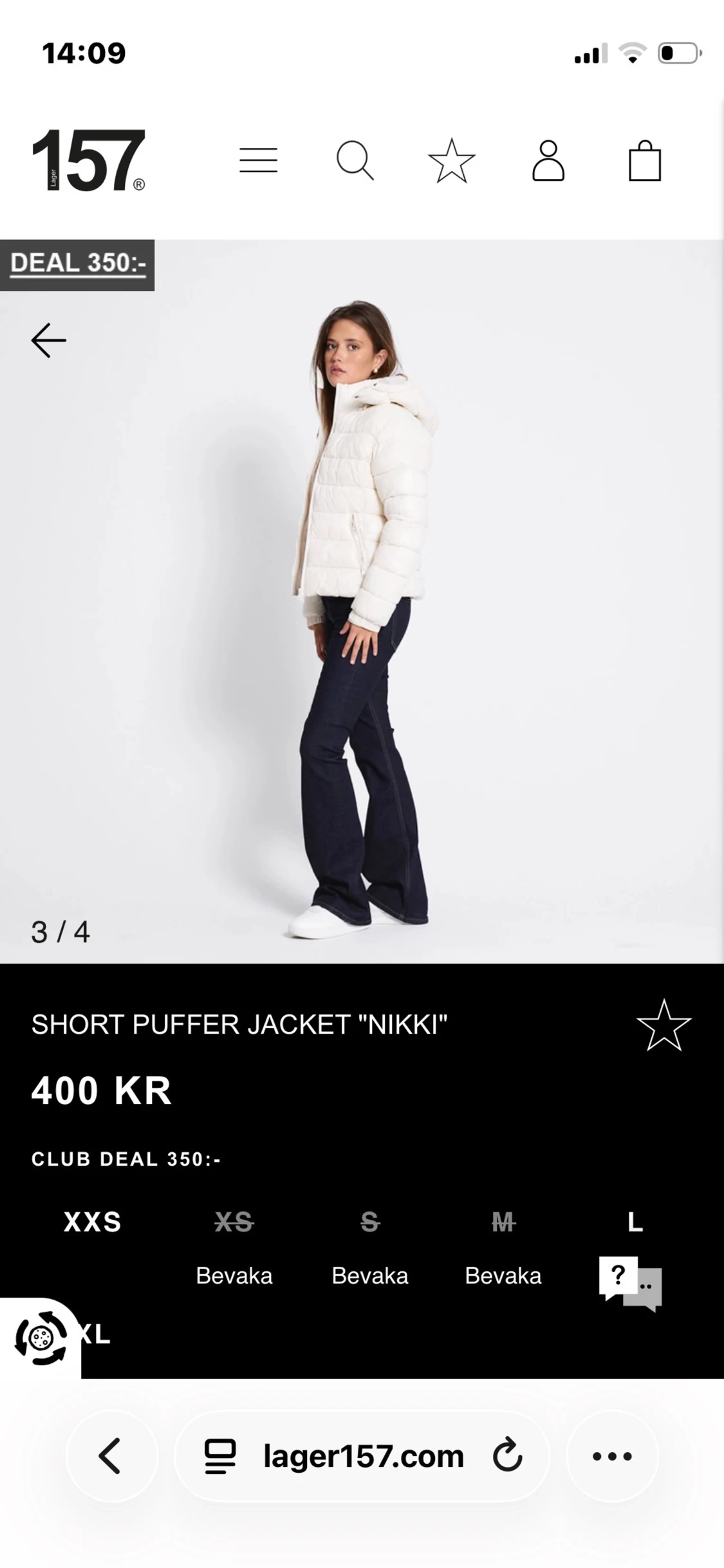
Task: Tap Bevaka under size XS
Action: coord(234,1275)
